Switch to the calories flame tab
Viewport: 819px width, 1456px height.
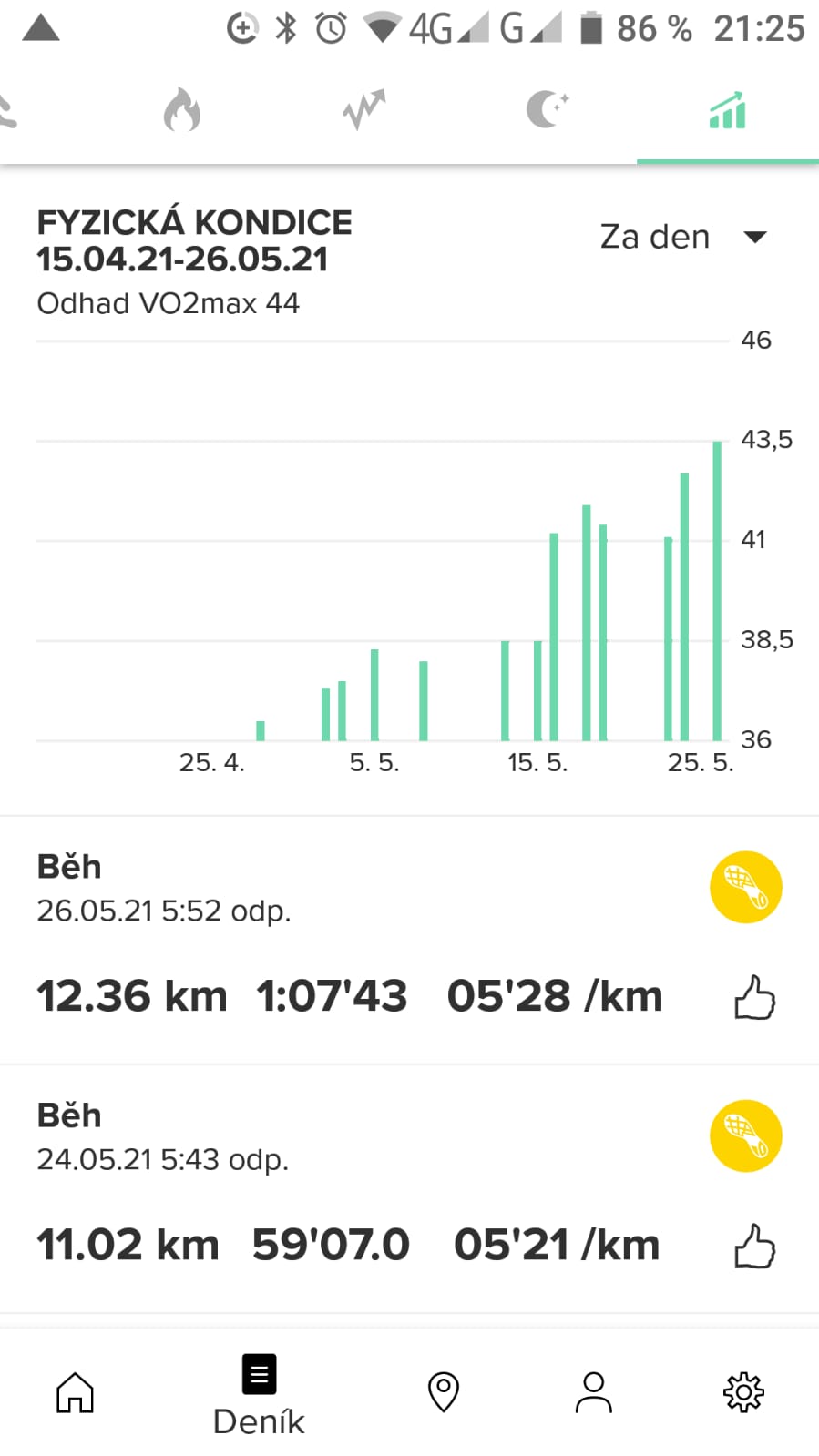181,110
